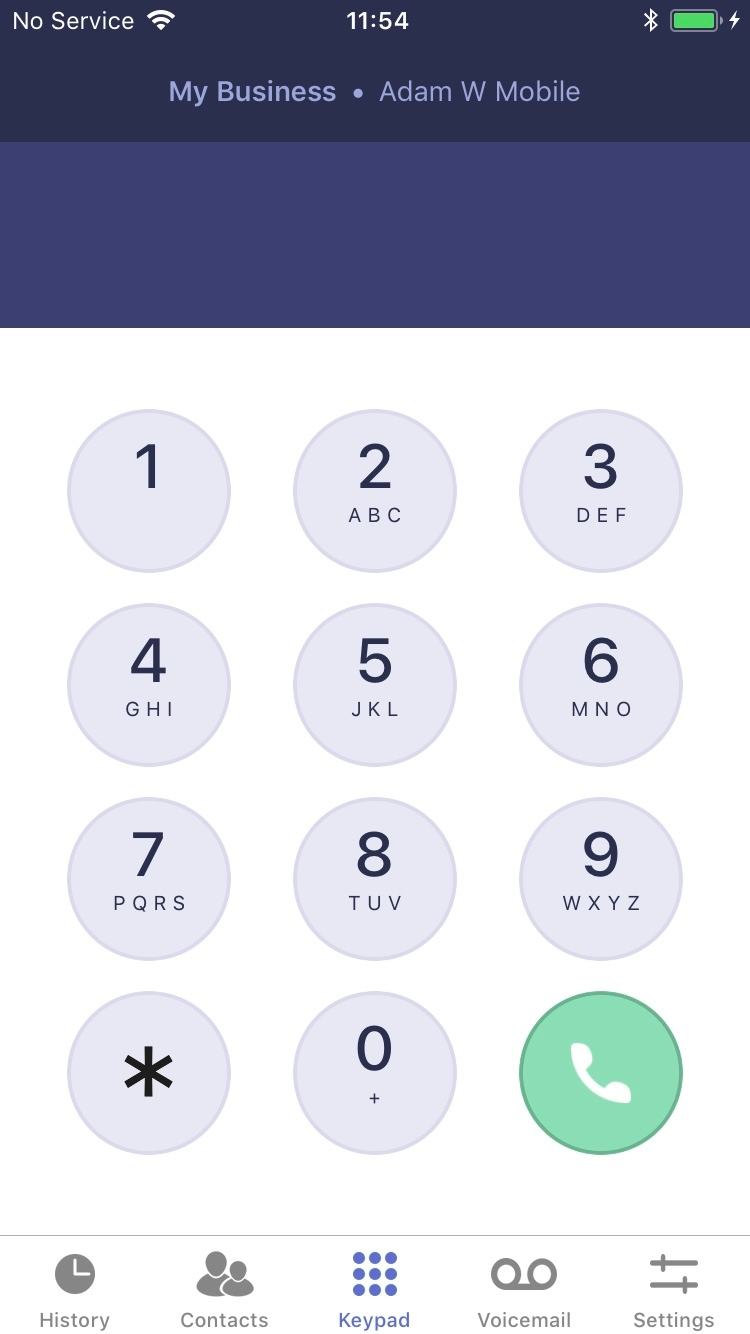
Task: Open the Settings tab
Action: point(673,1288)
